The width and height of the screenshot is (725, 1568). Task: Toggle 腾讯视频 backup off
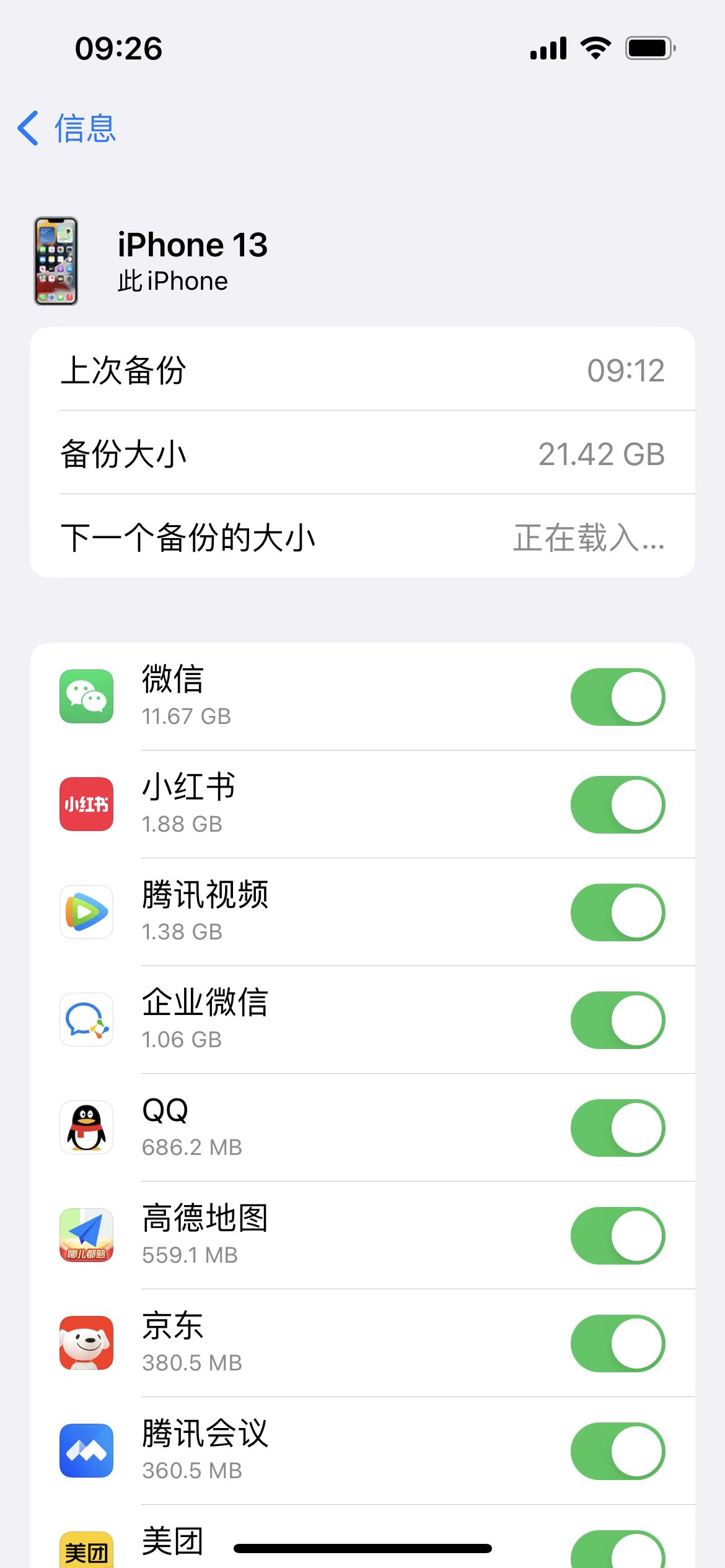tap(617, 912)
